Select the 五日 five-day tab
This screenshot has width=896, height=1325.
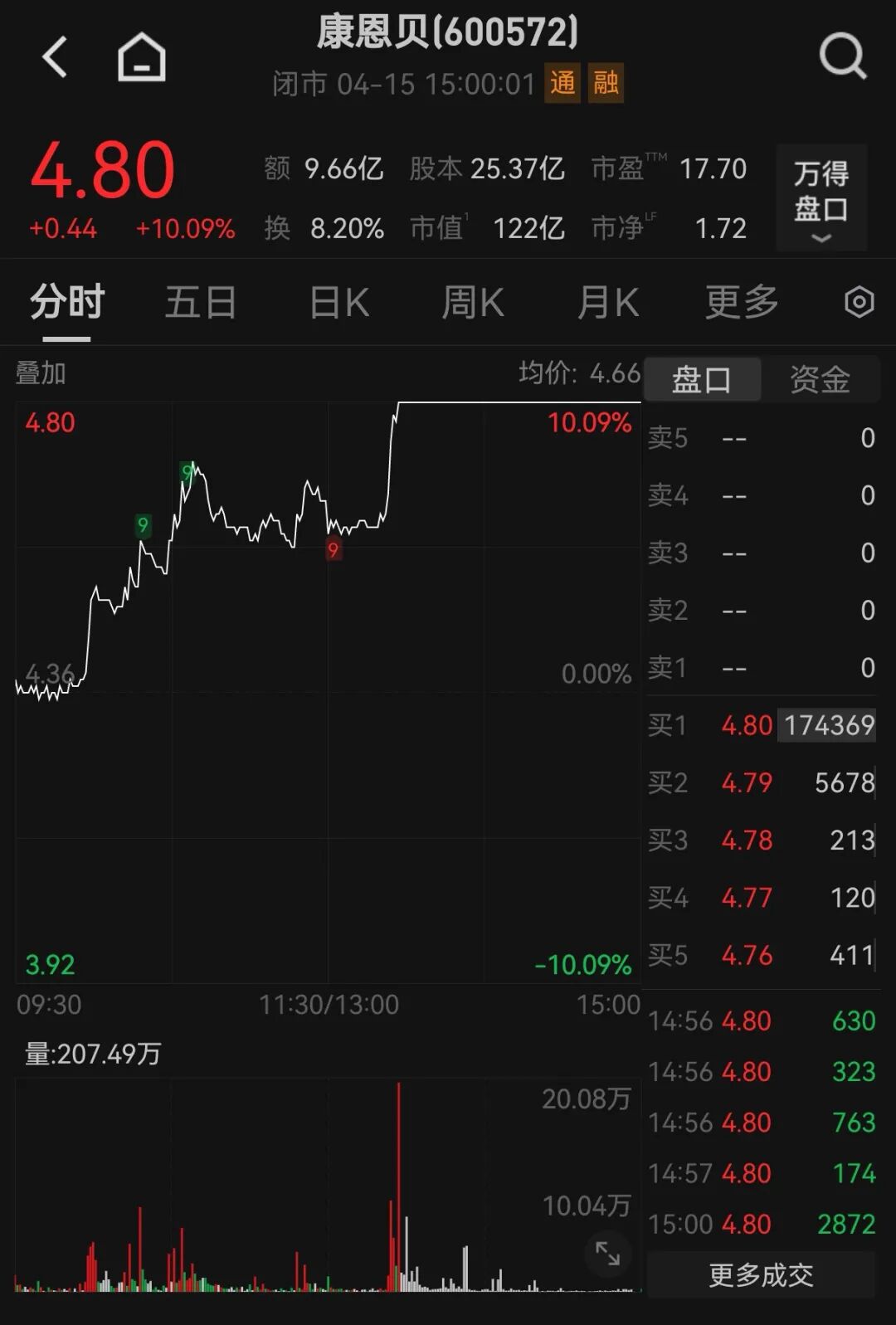tap(199, 302)
